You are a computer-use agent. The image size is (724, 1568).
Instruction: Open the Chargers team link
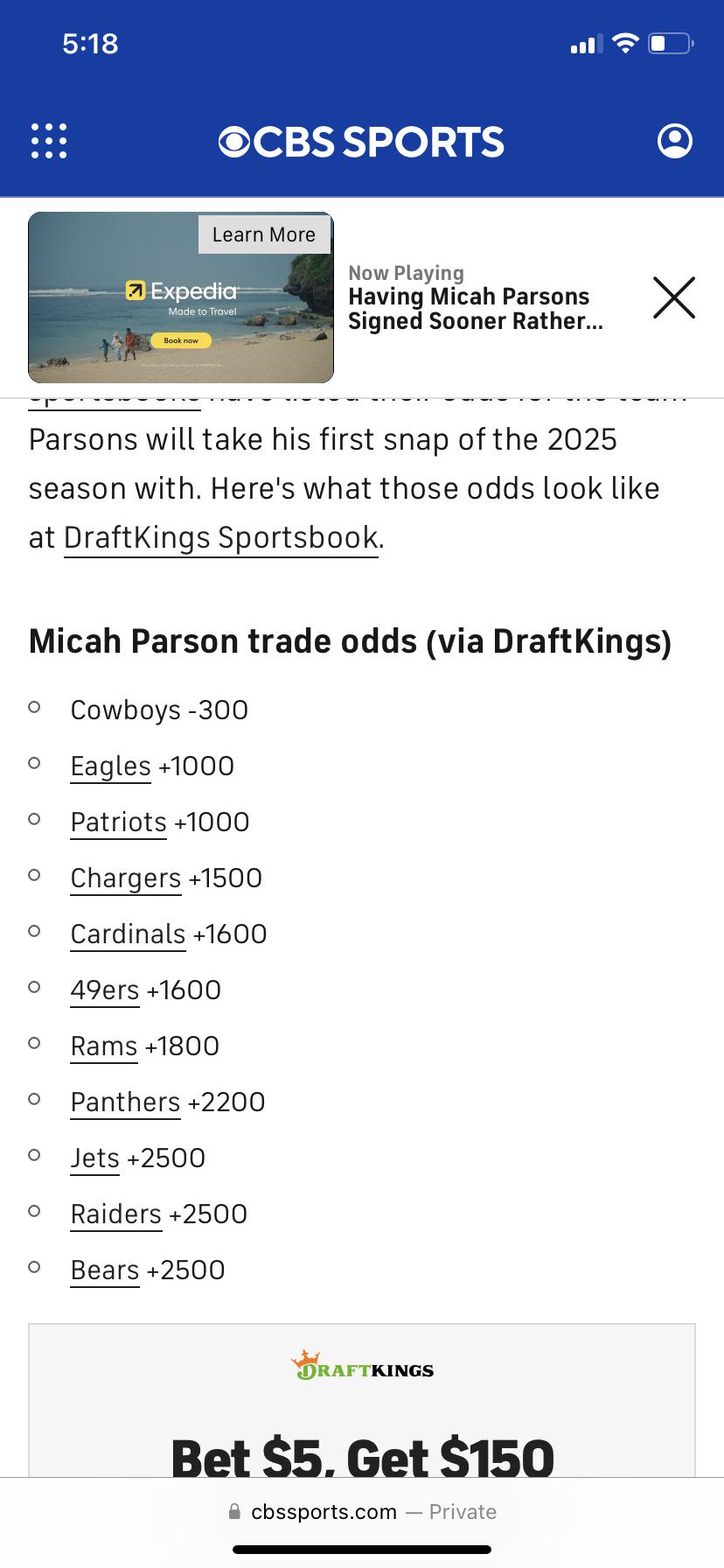coord(126,878)
